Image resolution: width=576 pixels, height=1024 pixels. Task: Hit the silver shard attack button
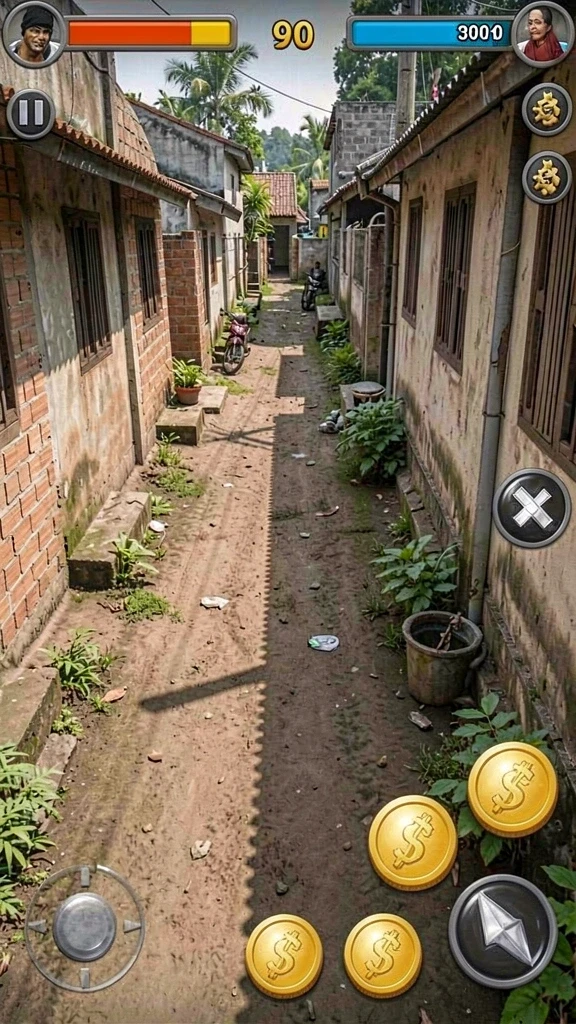tap(503, 931)
